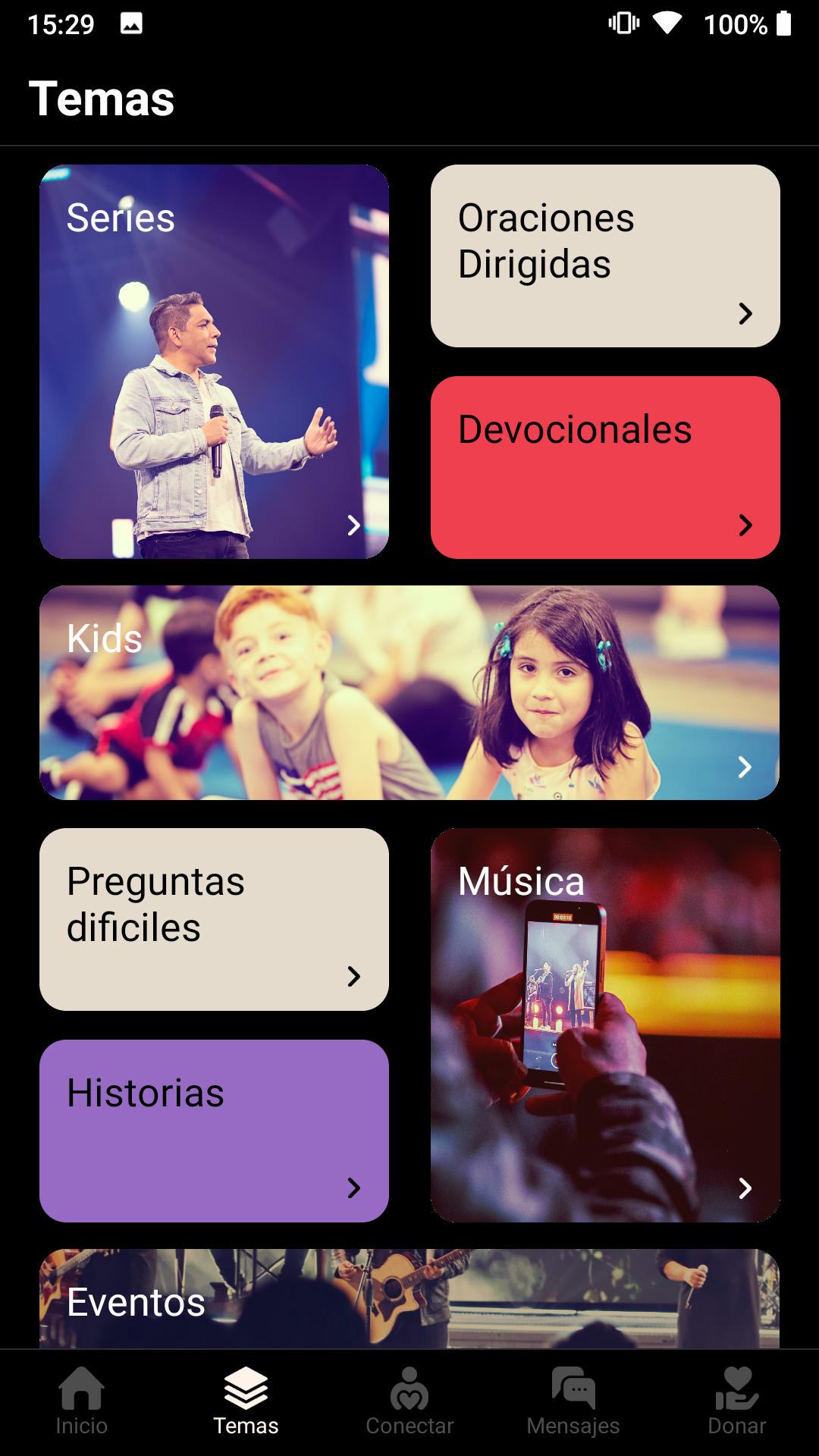
Task: Open the Mensajes tab
Action: pyautogui.click(x=573, y=1401)
